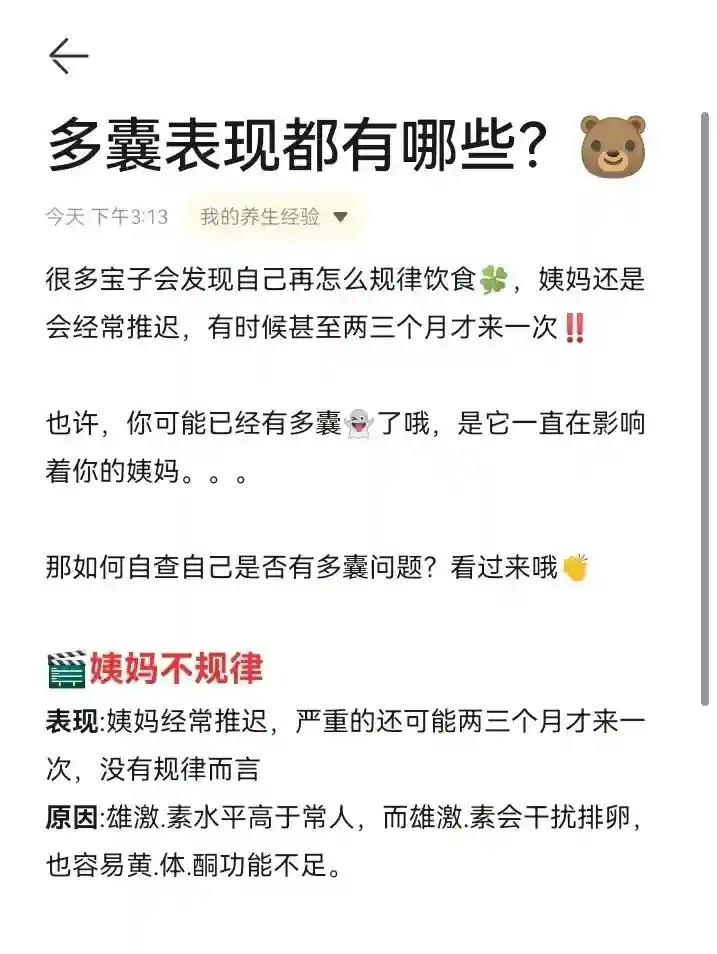This screenshot has width=717, height=954.
Task: Open the 我的养生经验 category dropdown
Action: click(x=274, y=217)
